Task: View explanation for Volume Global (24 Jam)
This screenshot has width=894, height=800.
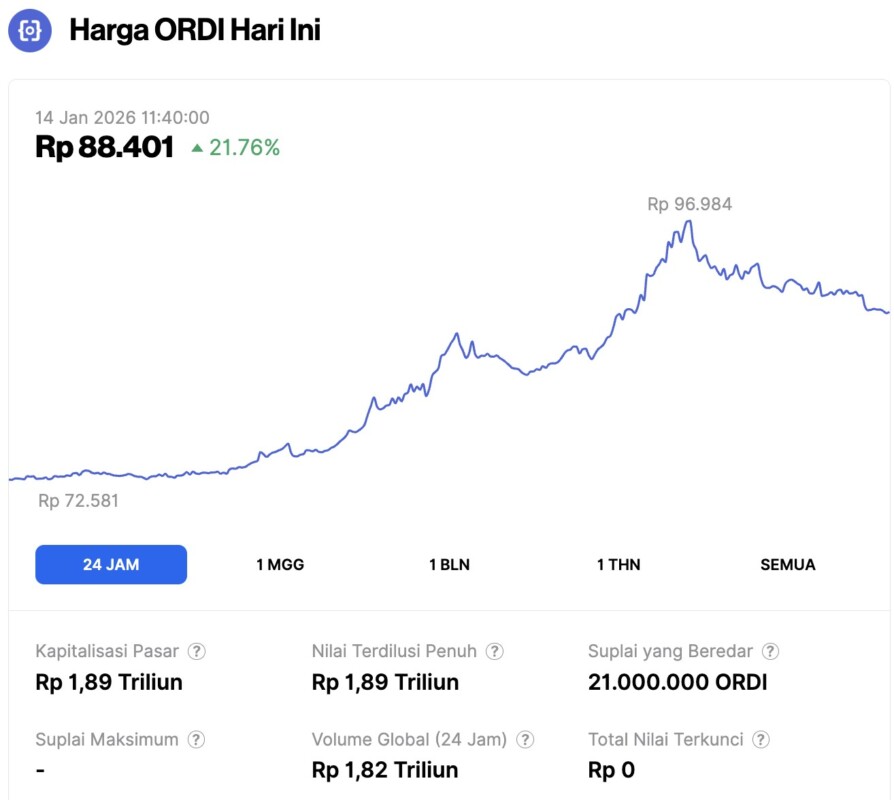Action: tap(525, 740)
